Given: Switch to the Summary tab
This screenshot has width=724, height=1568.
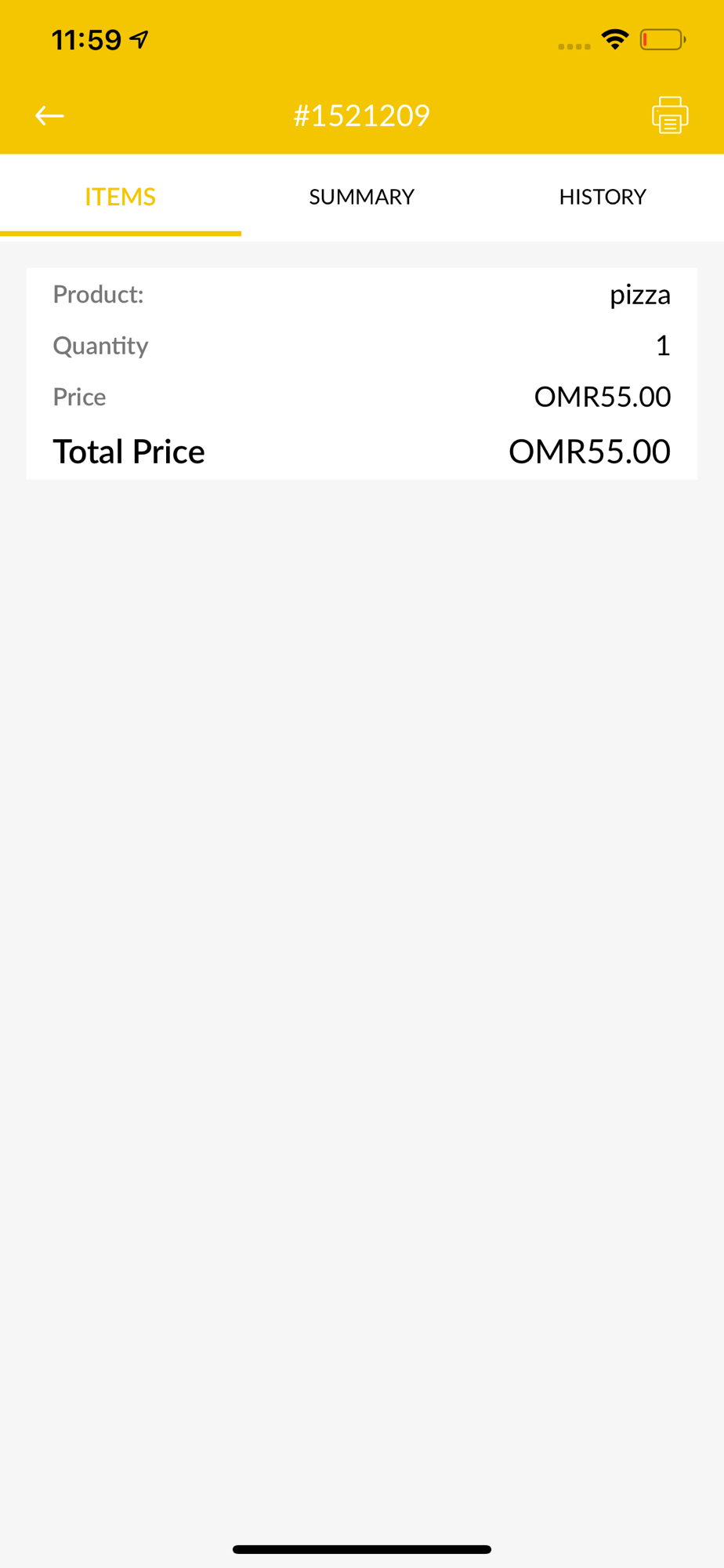Looking at the screenshot, I should click(361, 197).
